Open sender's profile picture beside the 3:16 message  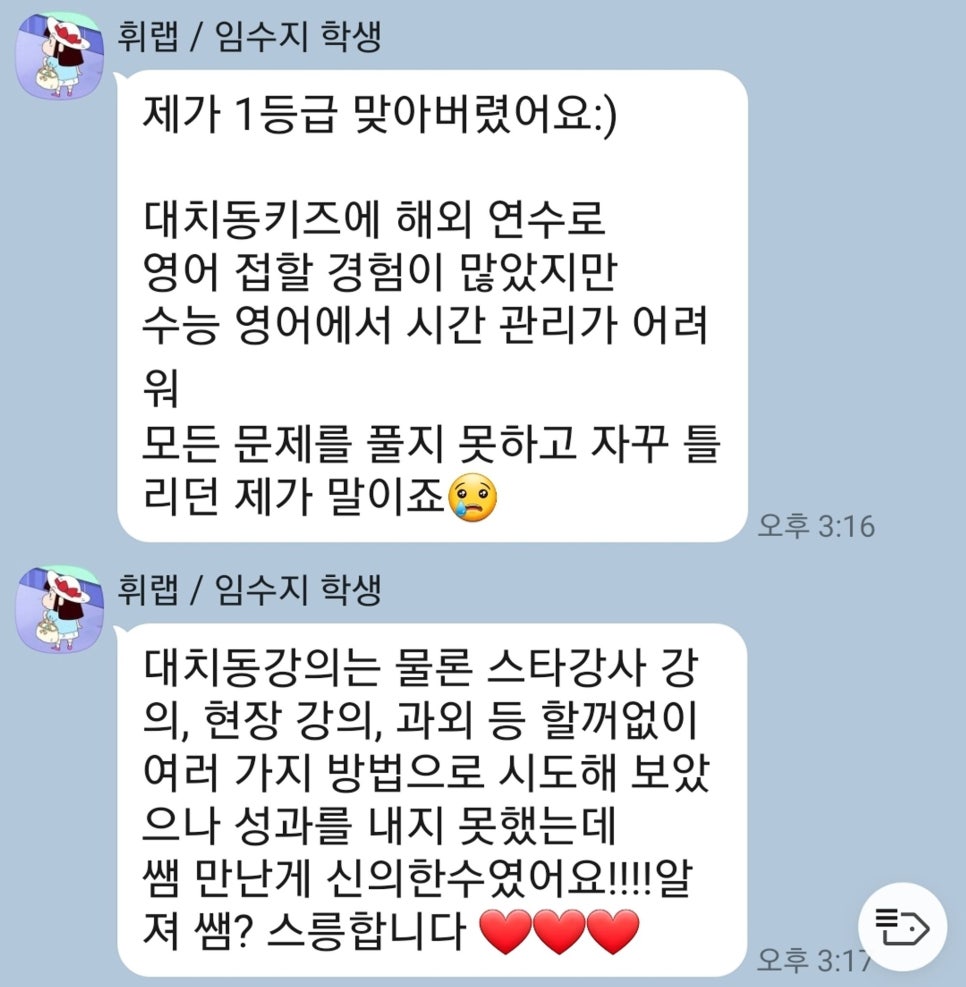point(58,55)
